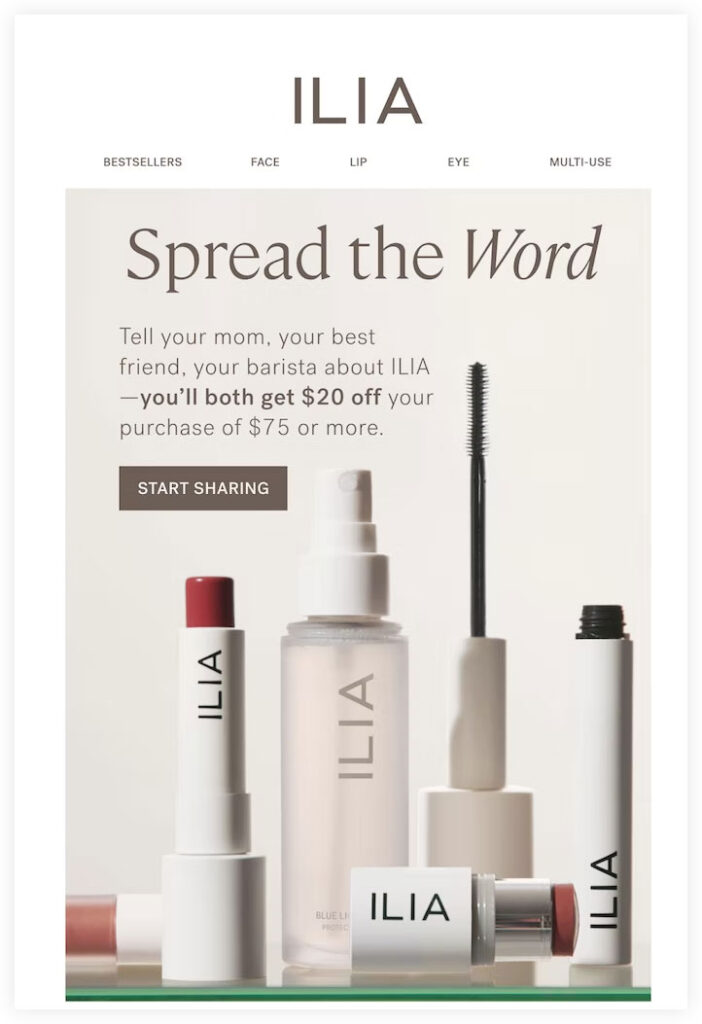Open the Lip category link
Screen dimensions: 702x1024
tap(358, 162)
